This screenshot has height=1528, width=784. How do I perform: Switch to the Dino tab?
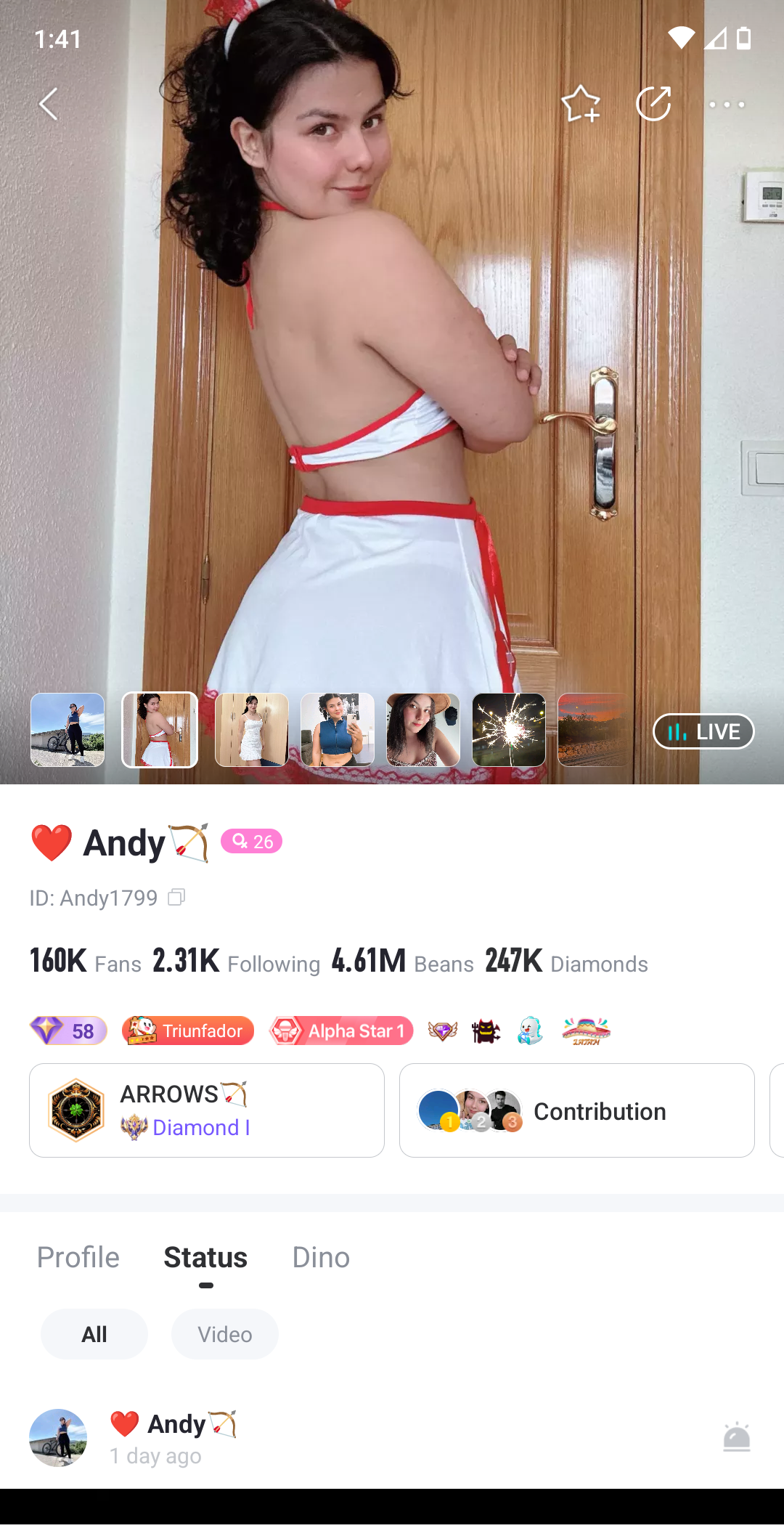(321, 1257)
